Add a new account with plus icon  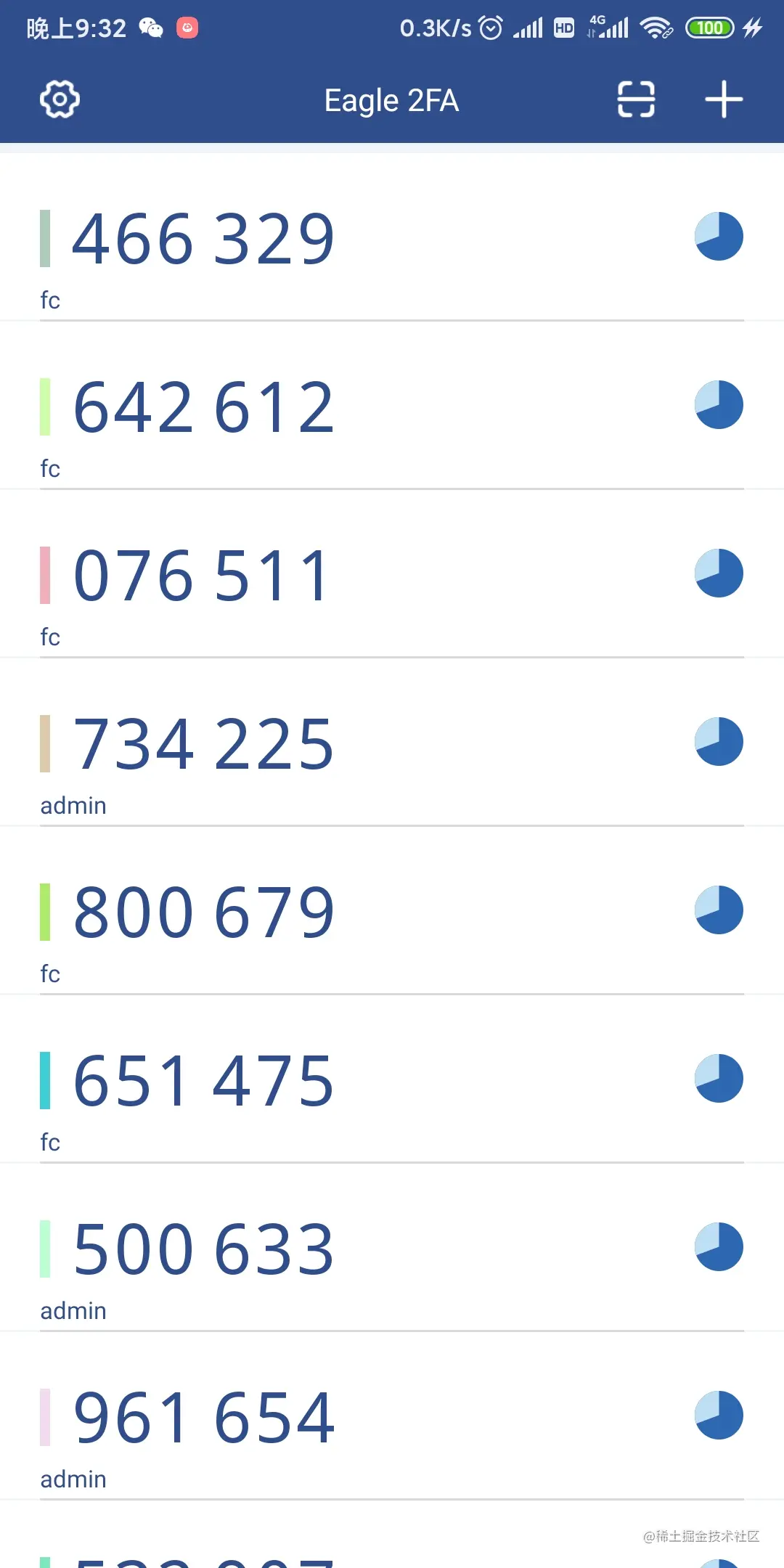[724, 99]
